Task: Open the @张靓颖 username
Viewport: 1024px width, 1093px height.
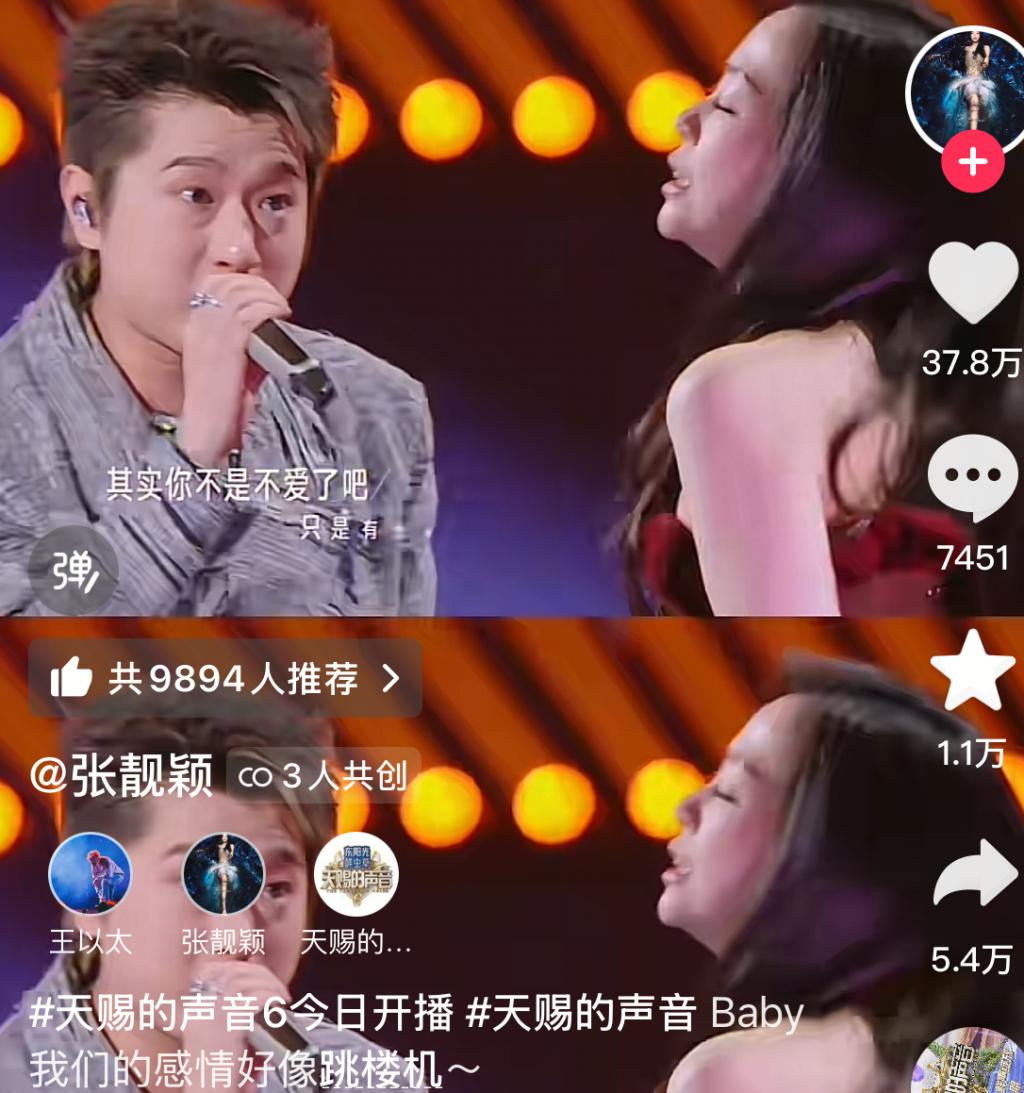Action: pos(121,778)
